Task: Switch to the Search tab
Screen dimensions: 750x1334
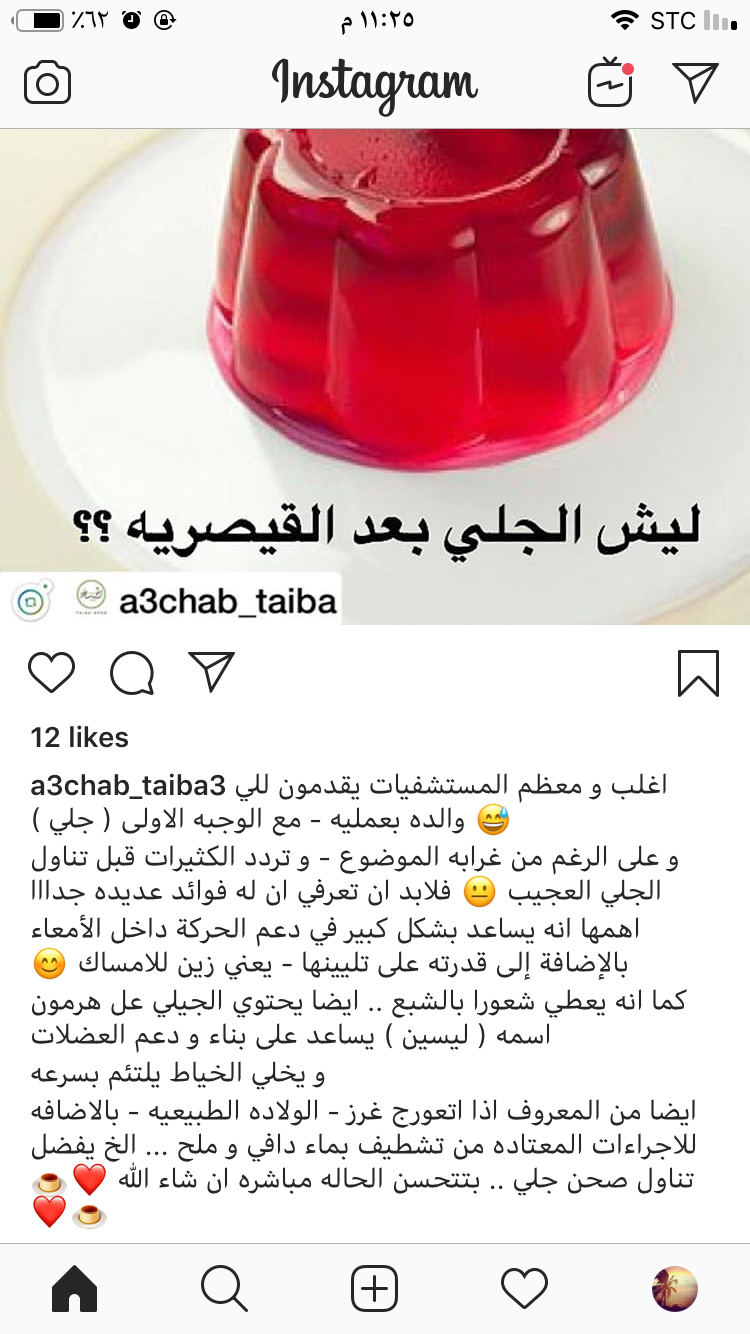Action: 224,1288
